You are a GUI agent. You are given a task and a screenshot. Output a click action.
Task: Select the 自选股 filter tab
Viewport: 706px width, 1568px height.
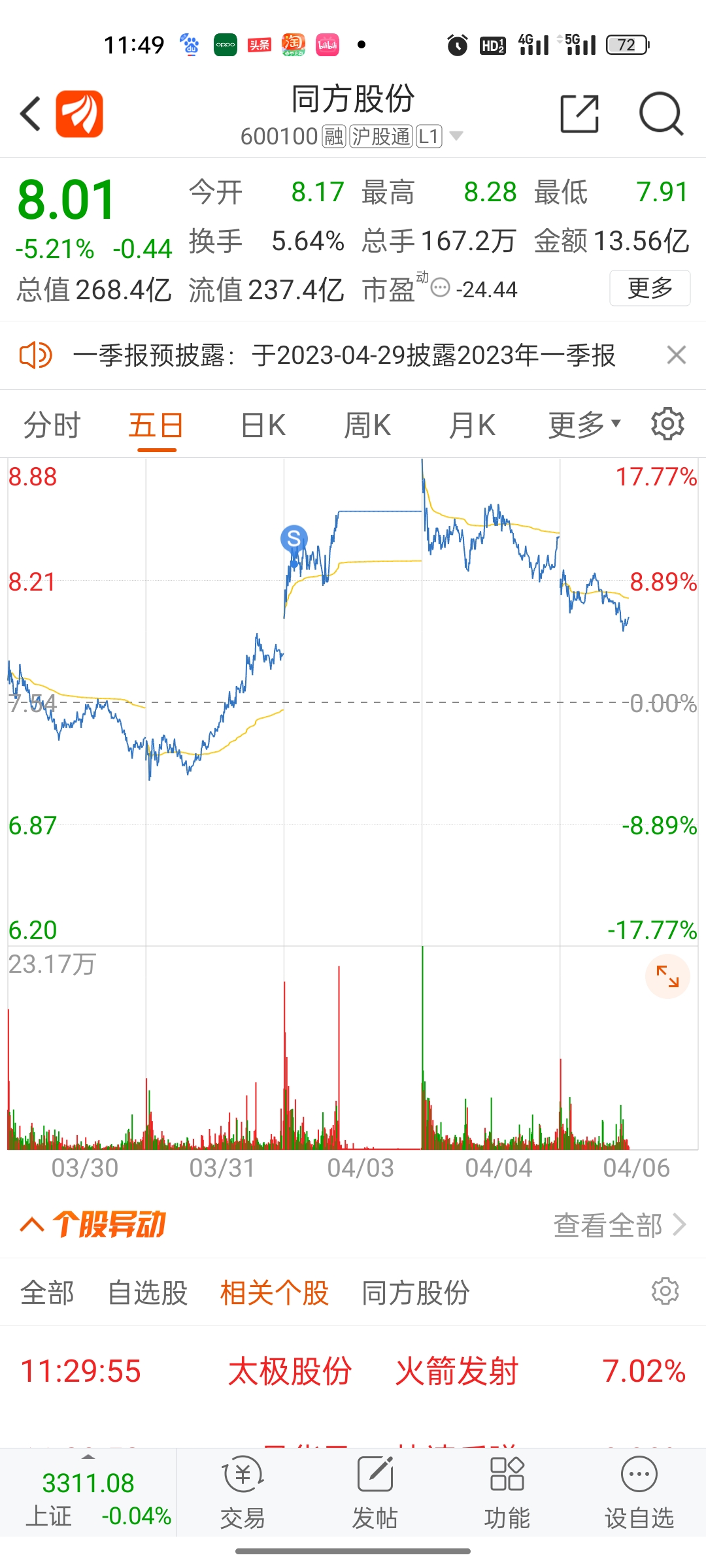(148, 1293)
